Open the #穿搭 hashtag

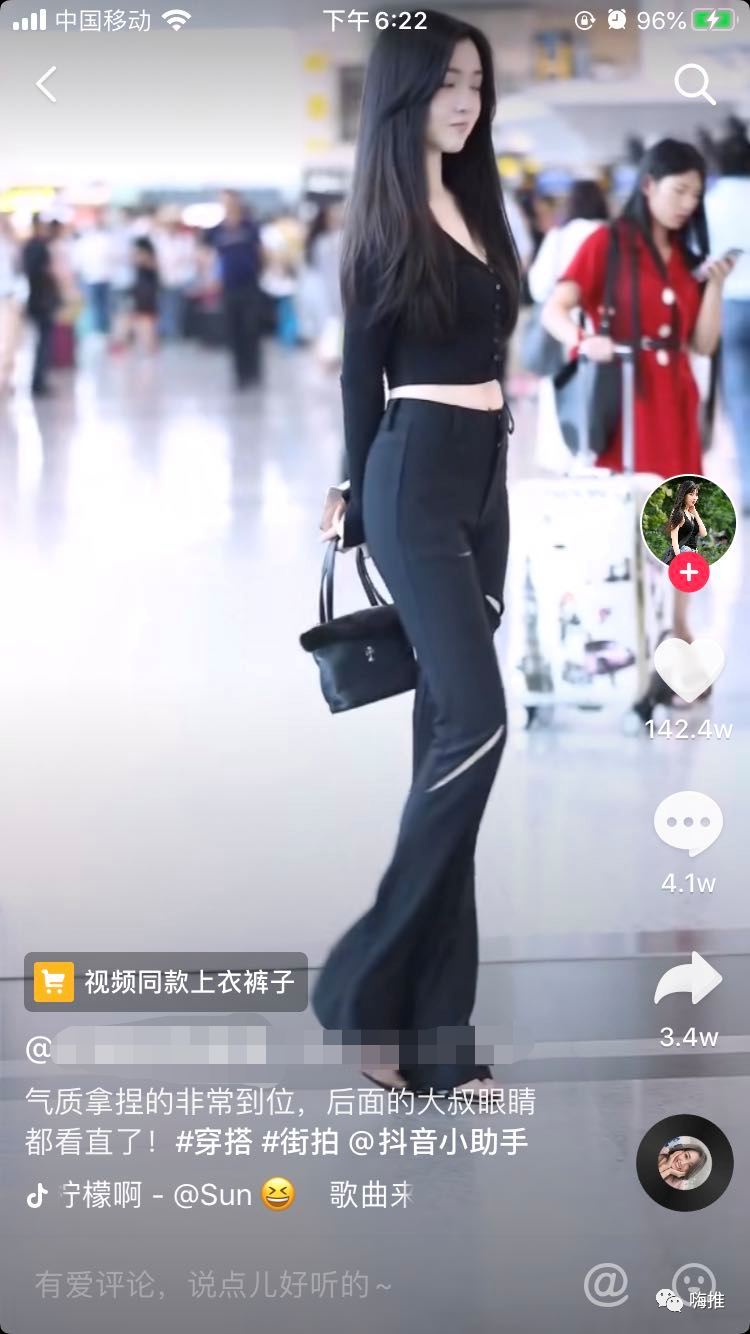point(214,1141)
